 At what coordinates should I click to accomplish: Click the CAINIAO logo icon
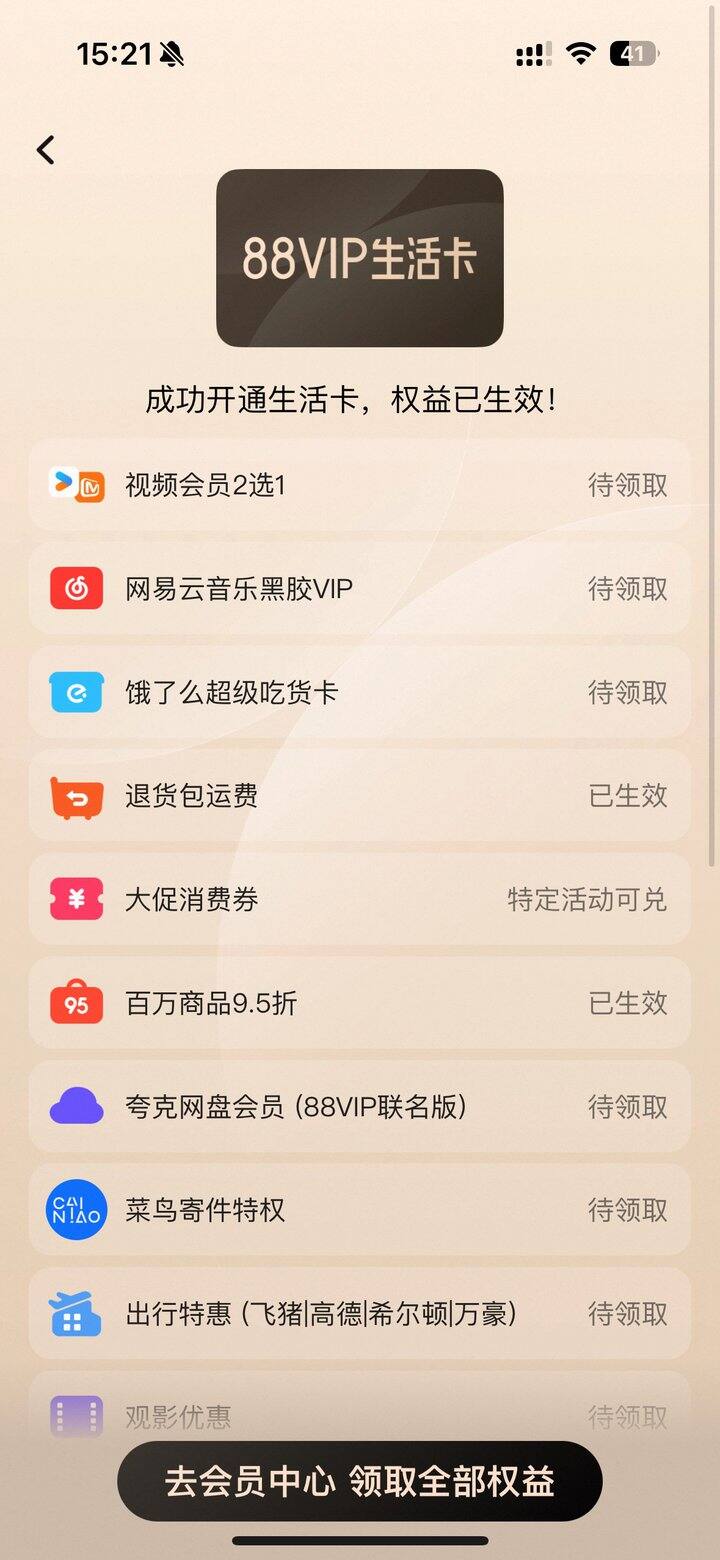(x=74, y=1210)
